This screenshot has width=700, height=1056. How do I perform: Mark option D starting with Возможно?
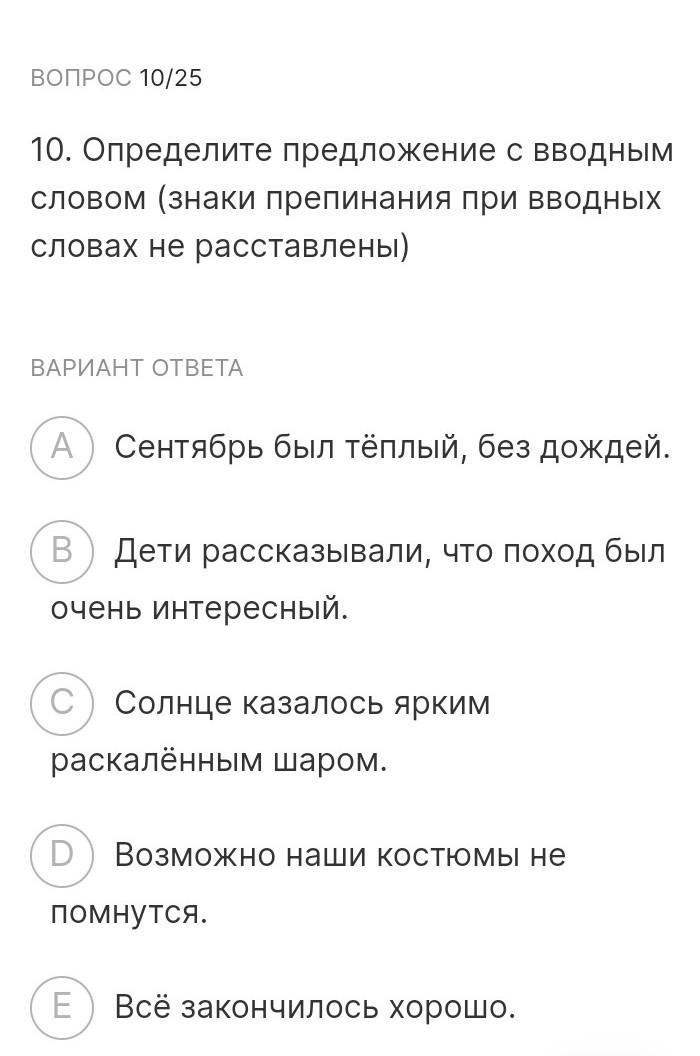[x=62, y=855]
